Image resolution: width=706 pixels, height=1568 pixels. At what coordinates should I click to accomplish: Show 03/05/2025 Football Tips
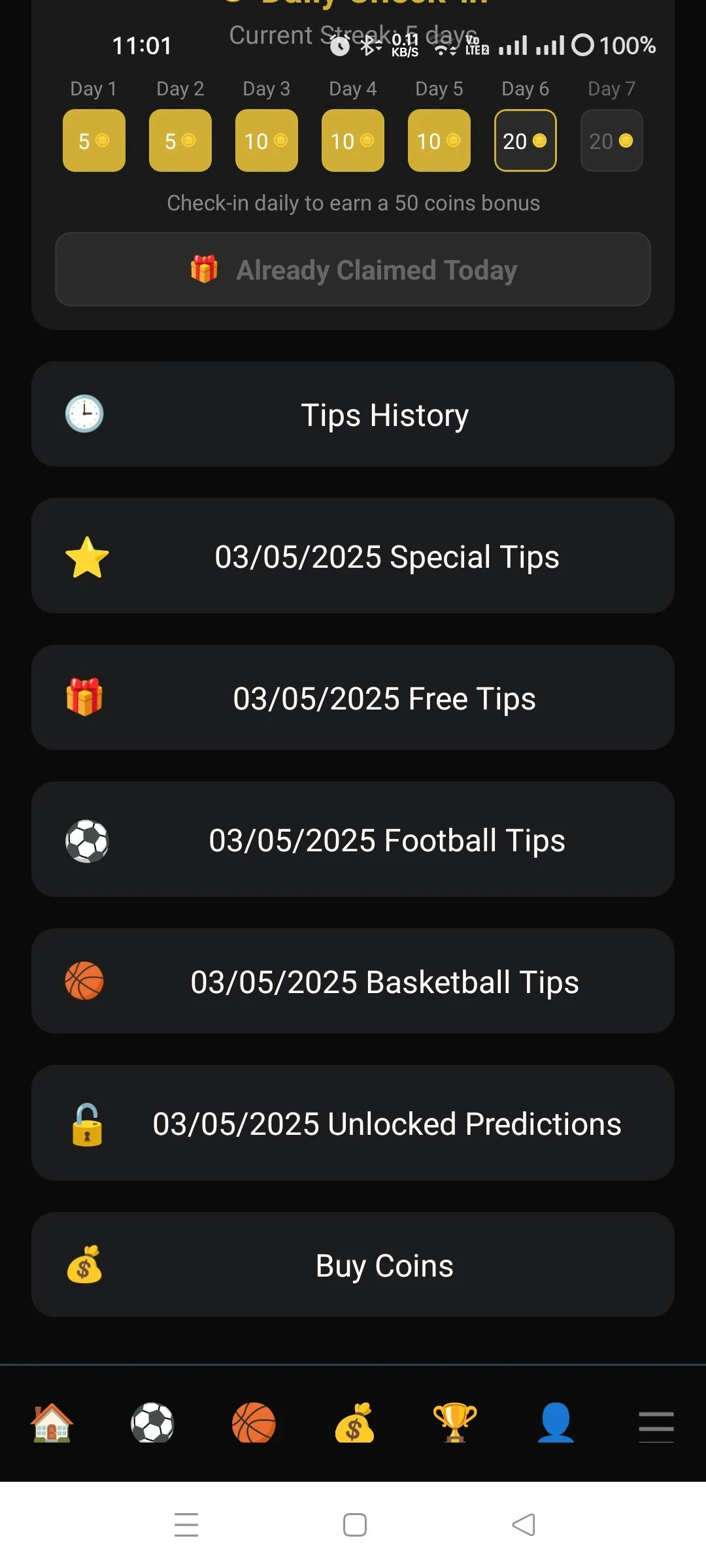(353, 840)
